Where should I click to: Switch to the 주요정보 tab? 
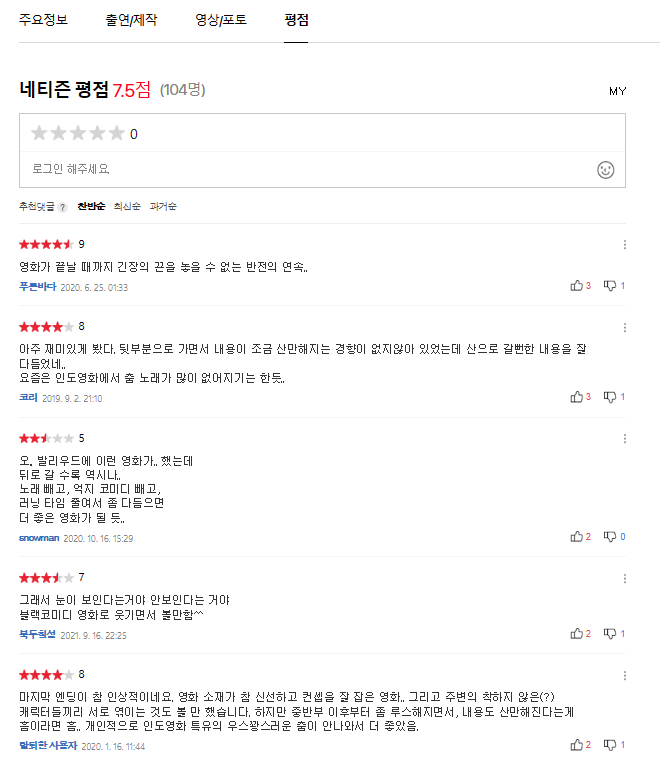point(43,20)
